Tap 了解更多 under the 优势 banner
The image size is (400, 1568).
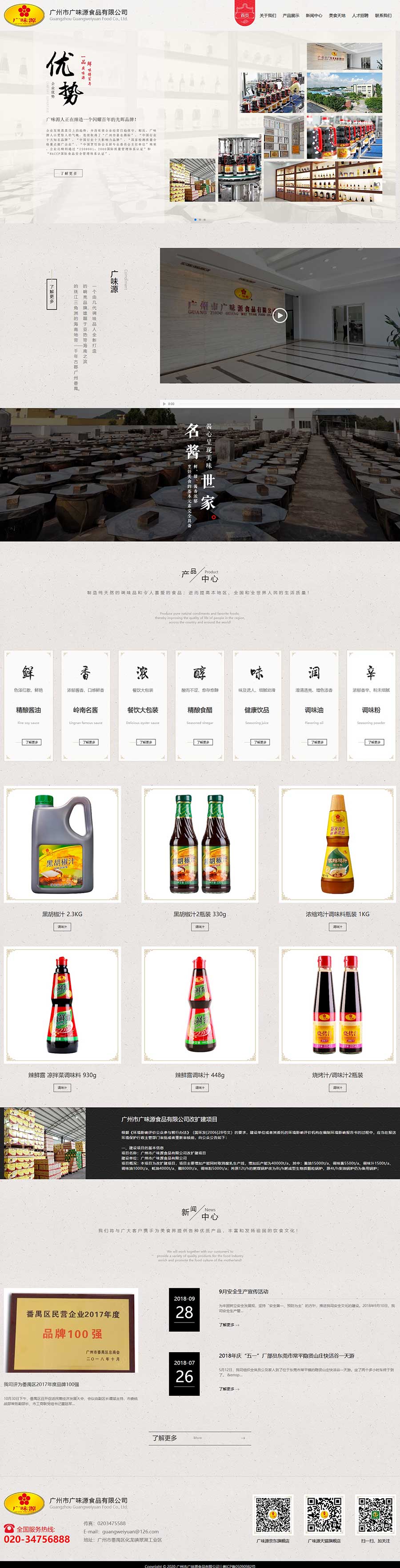(x=68, y=173)
